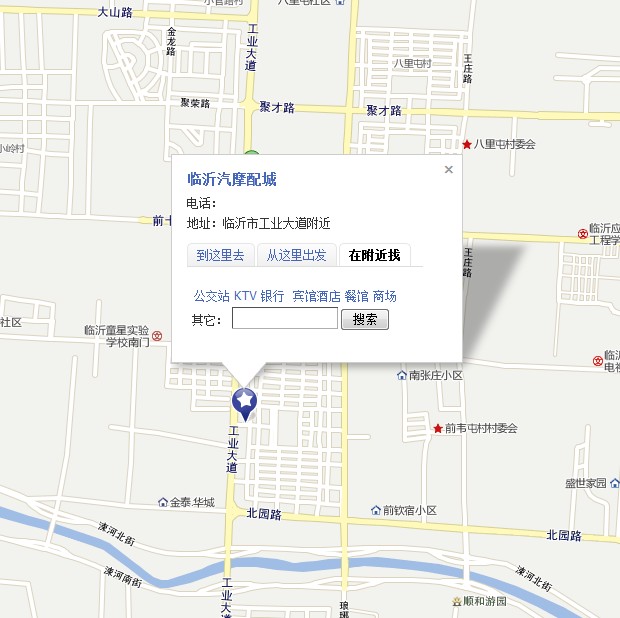Find nearby KTV
620x618 pixels.
pyautogui.click(x=245, y=296)
